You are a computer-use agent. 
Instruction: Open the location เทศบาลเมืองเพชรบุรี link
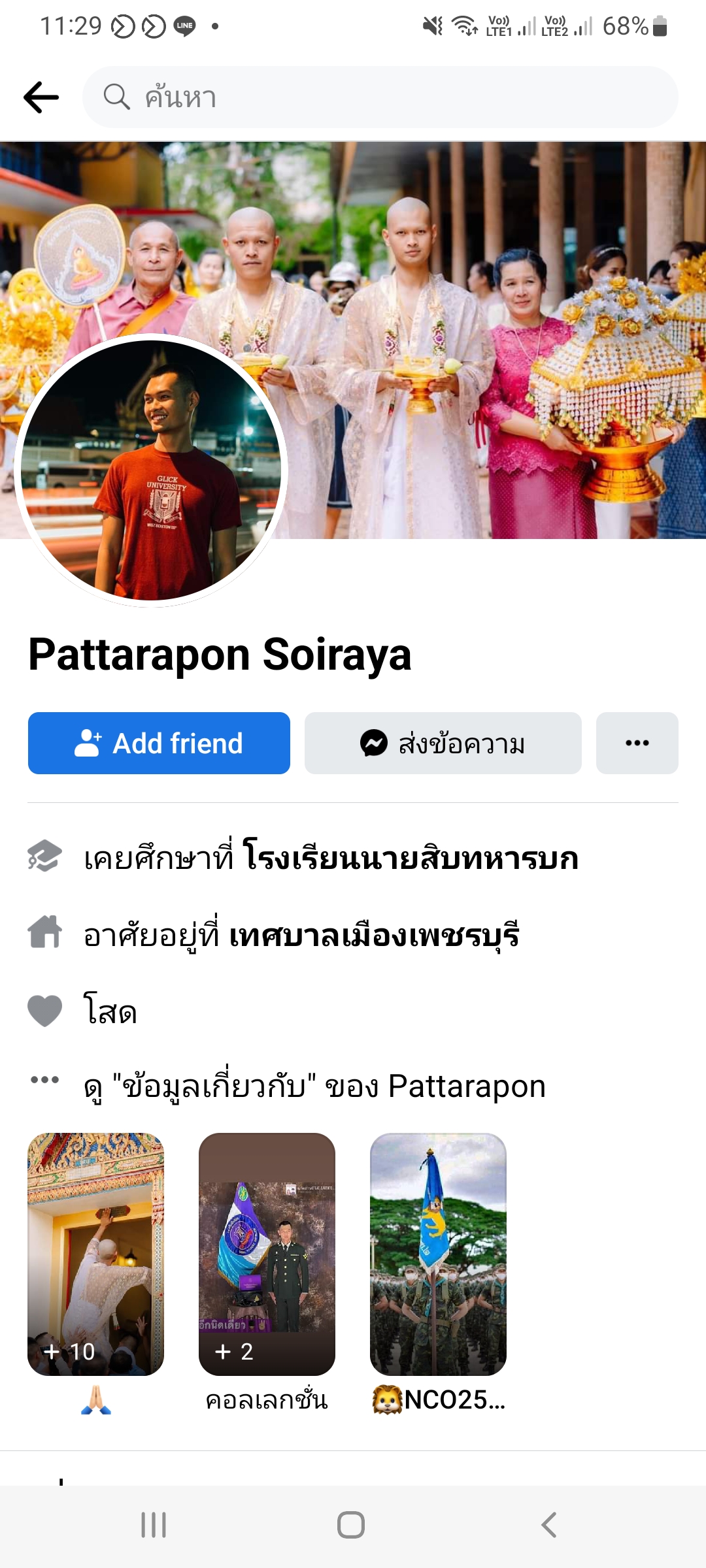click(374, 935)
